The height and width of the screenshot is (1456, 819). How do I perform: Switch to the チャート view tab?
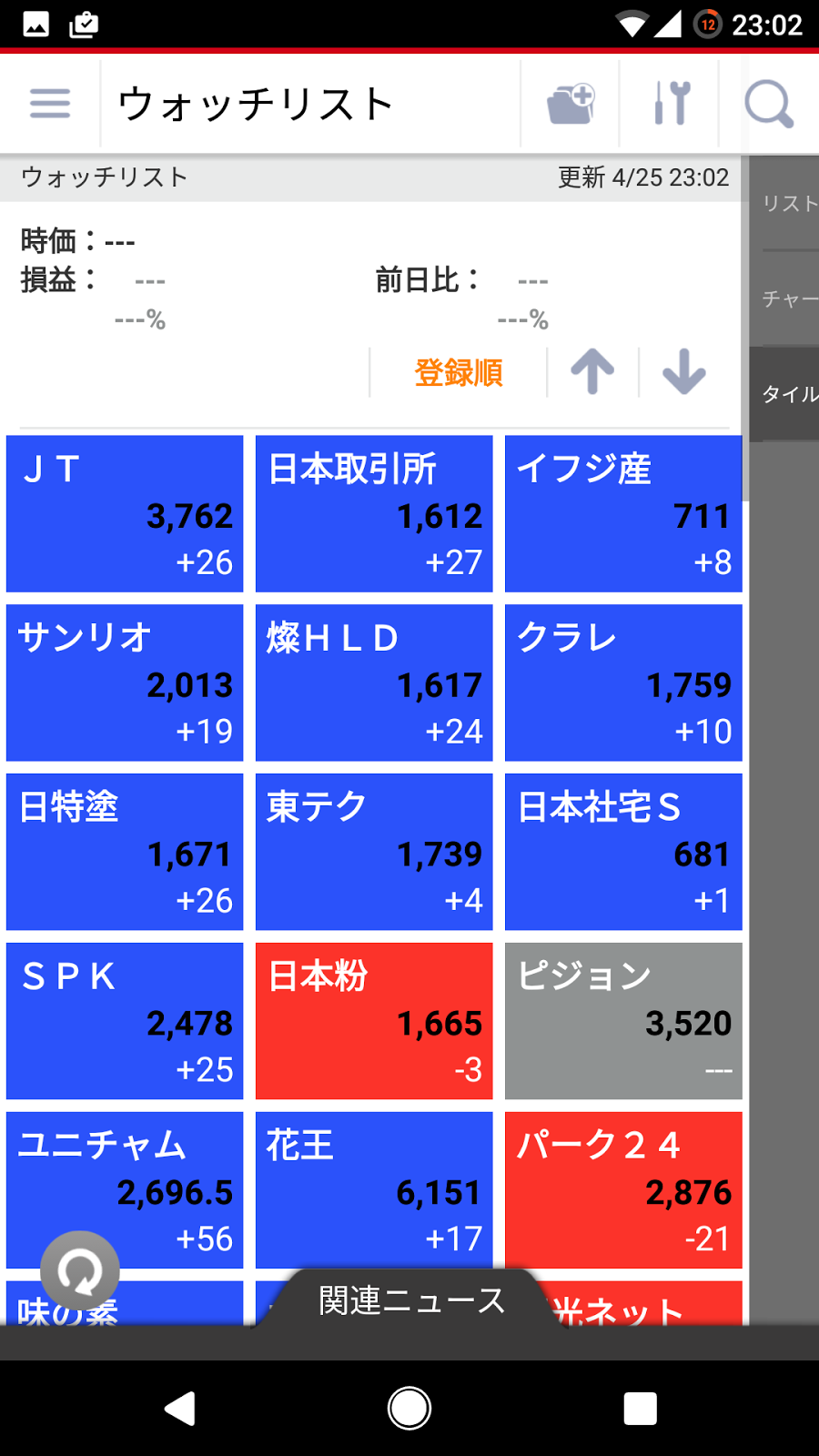789,298
